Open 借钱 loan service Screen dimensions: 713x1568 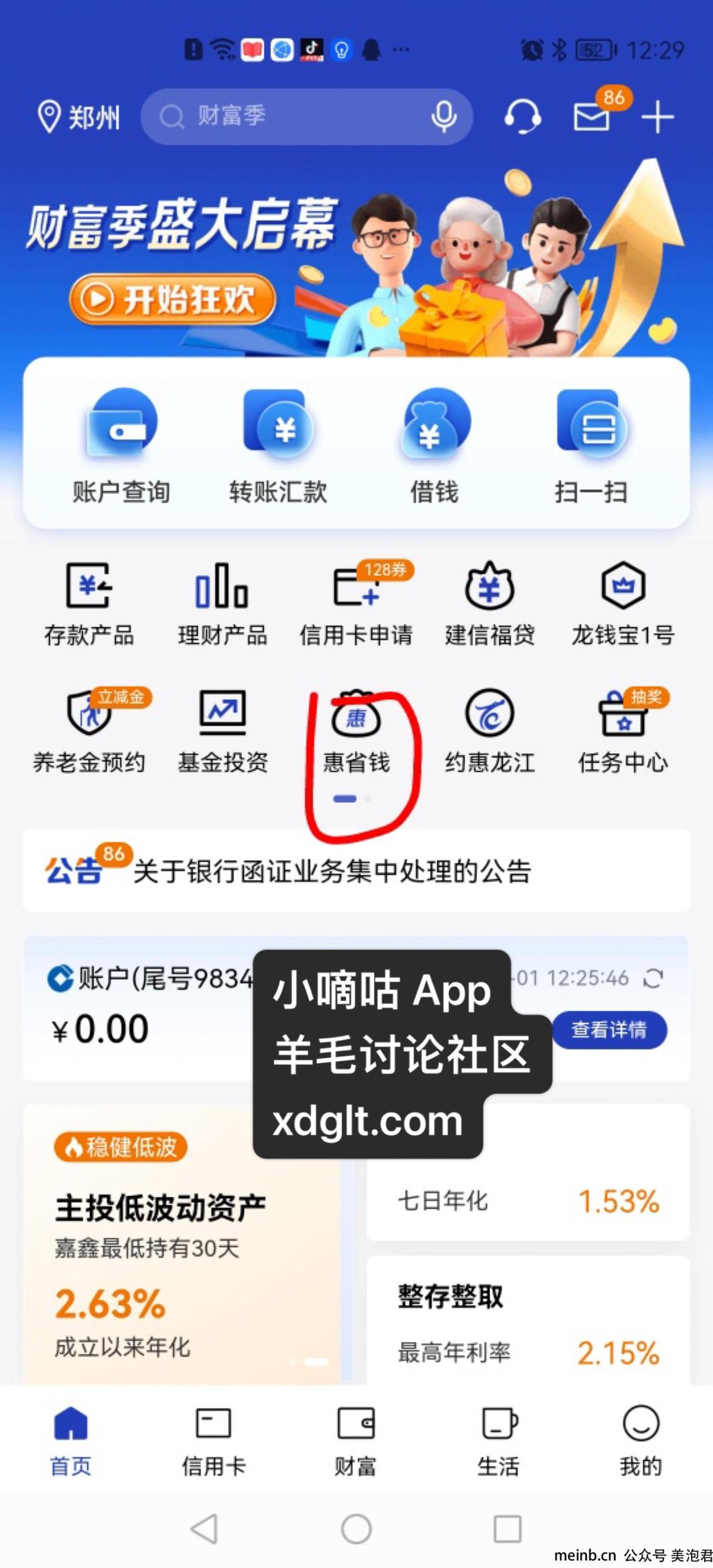[434, 446]
